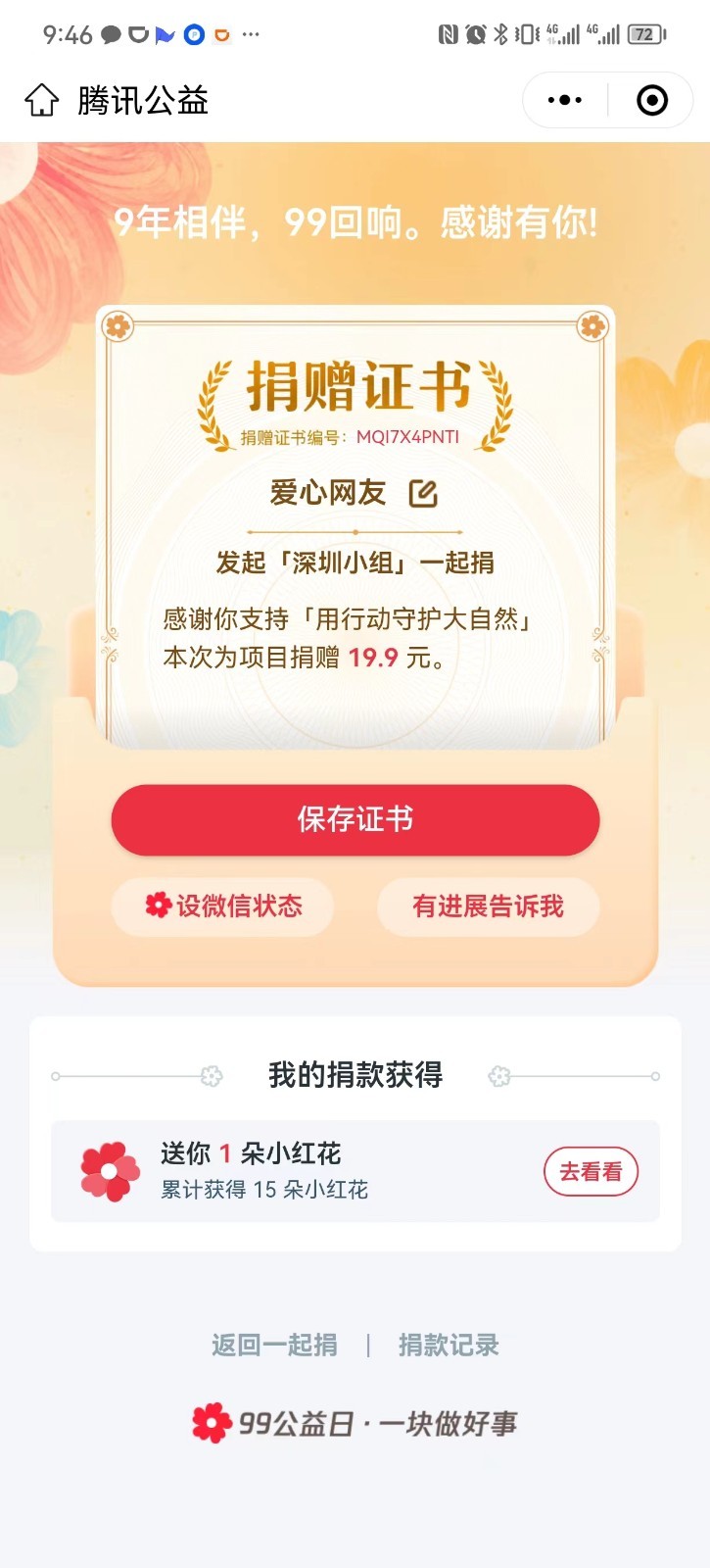Open the mini program three-dot menu
This screenshot has height=1568, width=710.
565,100
